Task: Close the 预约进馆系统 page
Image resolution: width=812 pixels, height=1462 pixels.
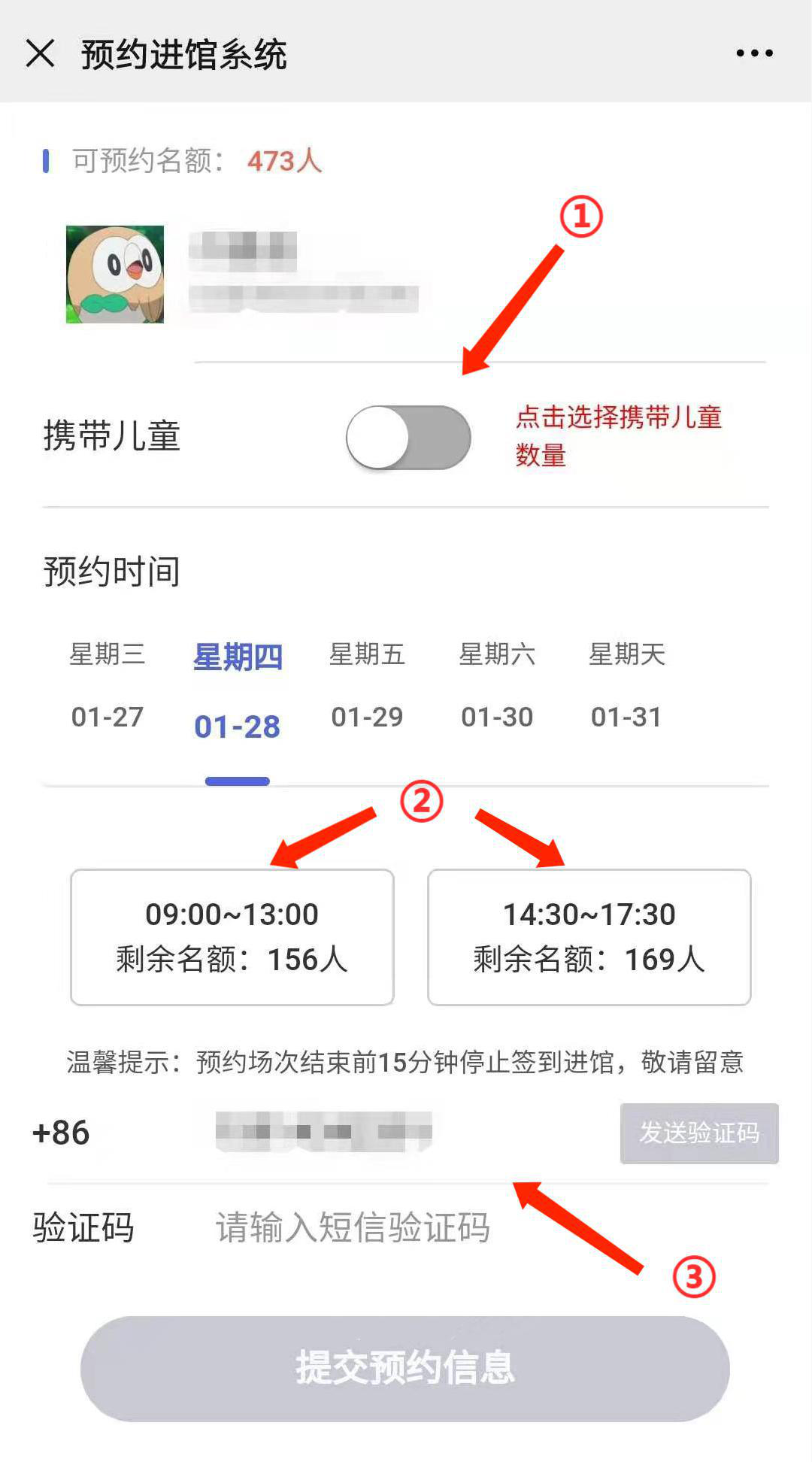Action: click(x=40, y=53)
